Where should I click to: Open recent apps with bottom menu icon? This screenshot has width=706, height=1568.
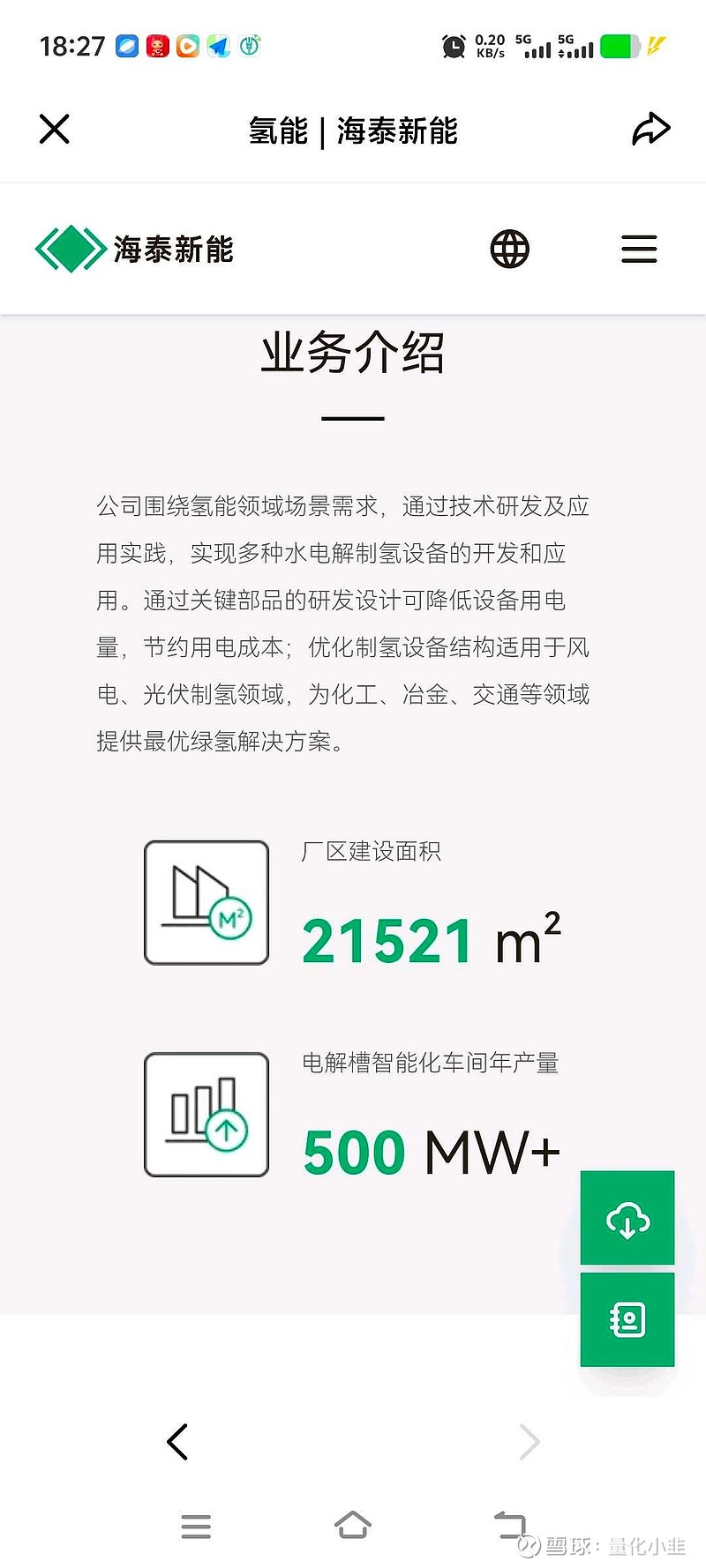[196, 1526]
